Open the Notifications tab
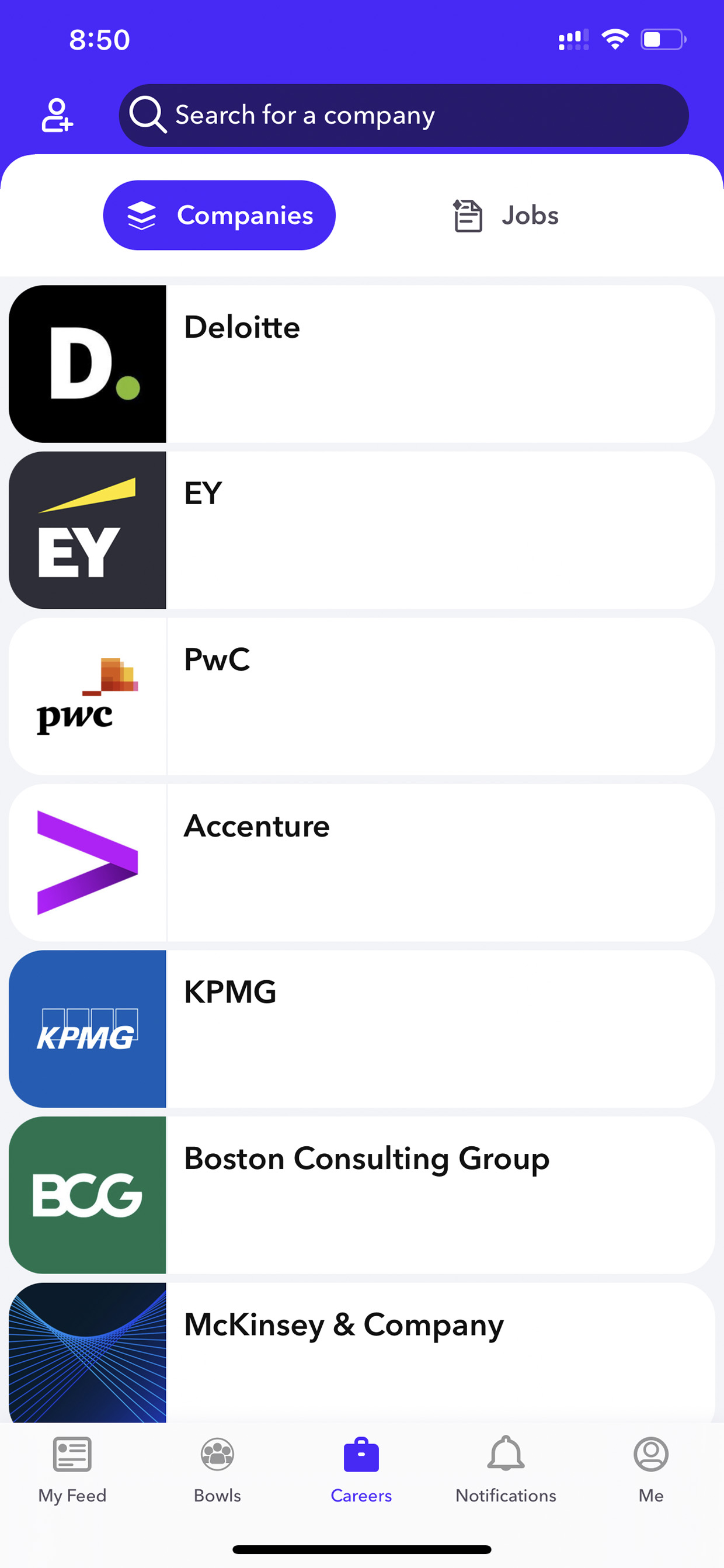The width and height of the screenshot is (724, 1568). 506,1469
